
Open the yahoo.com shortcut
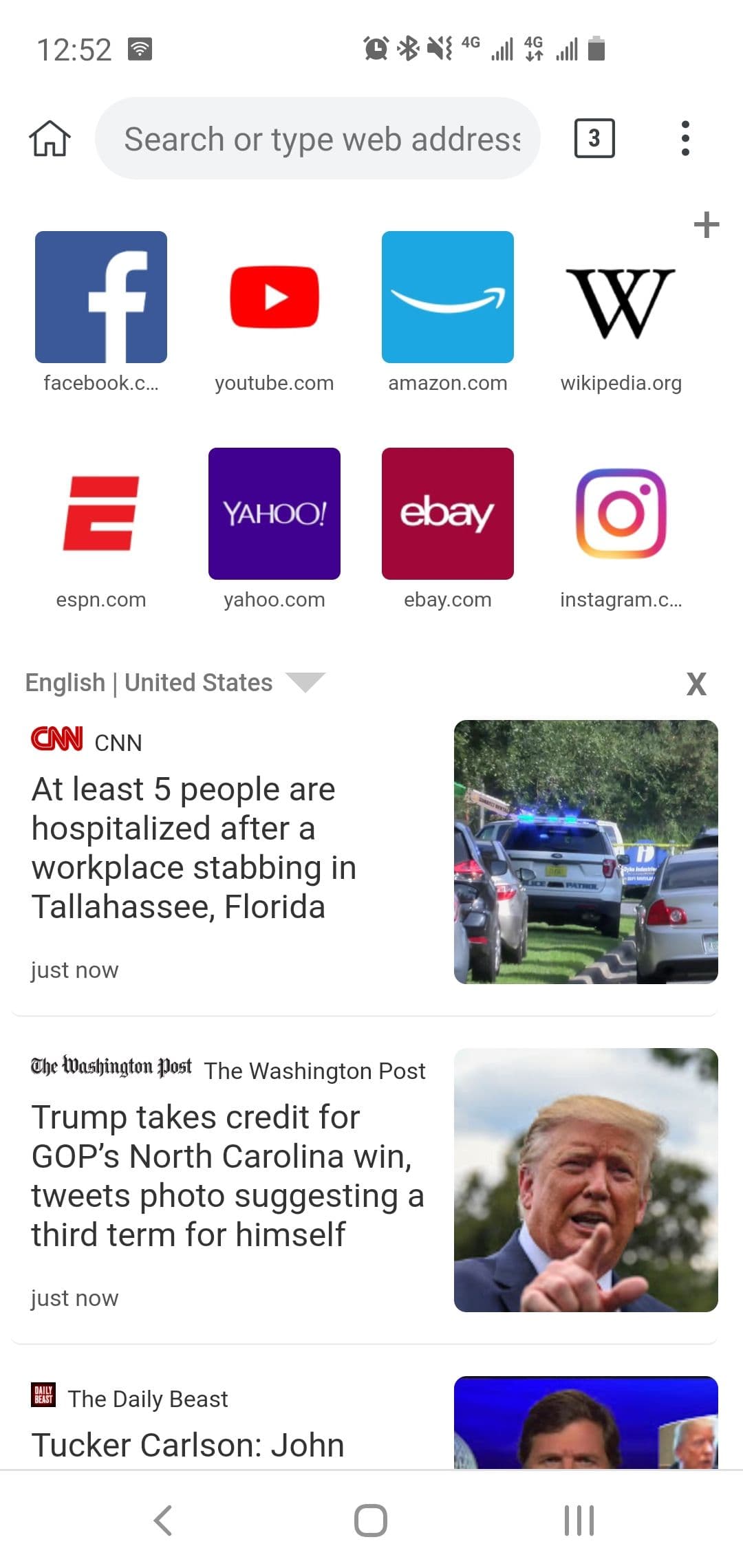274,513
